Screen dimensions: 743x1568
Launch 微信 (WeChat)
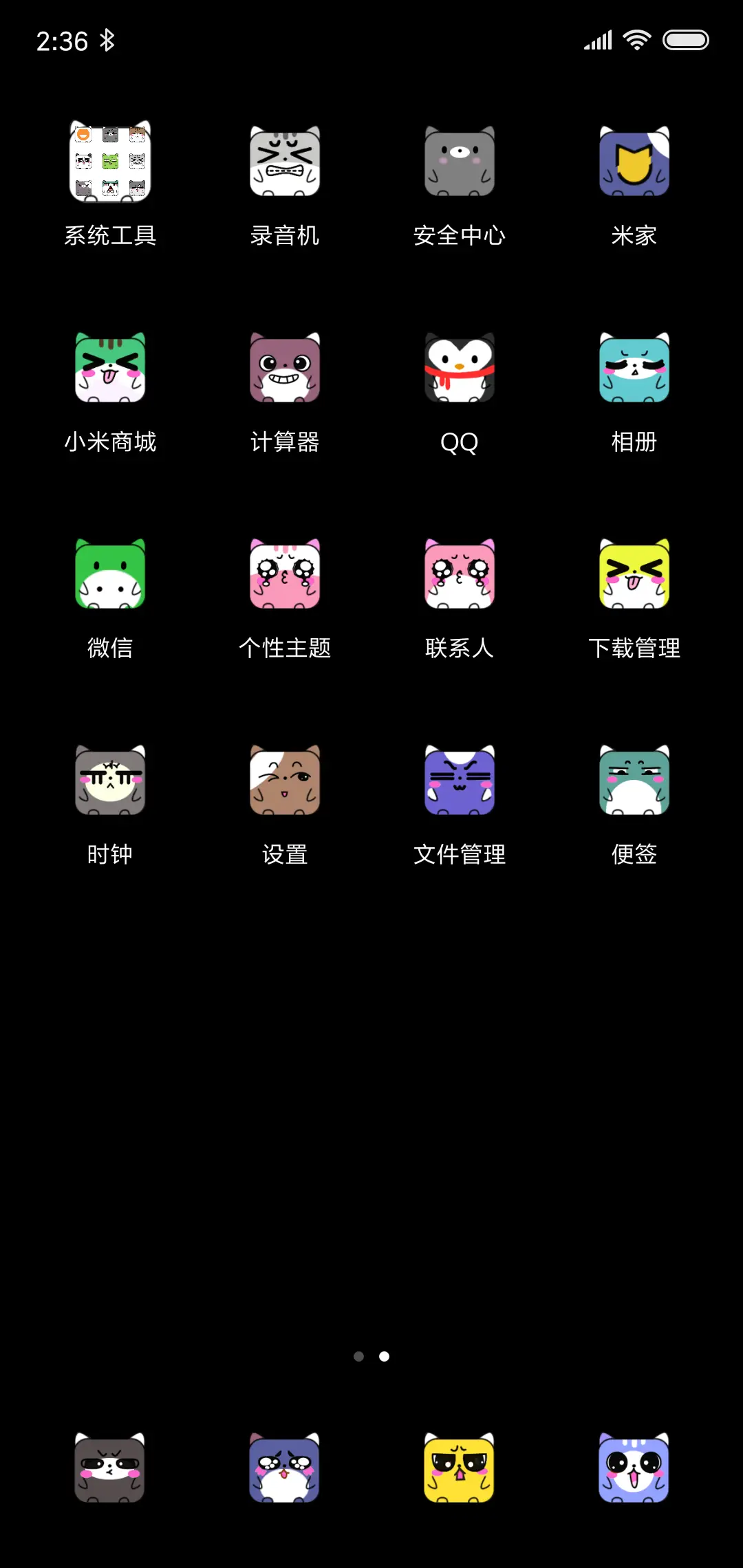110,574
